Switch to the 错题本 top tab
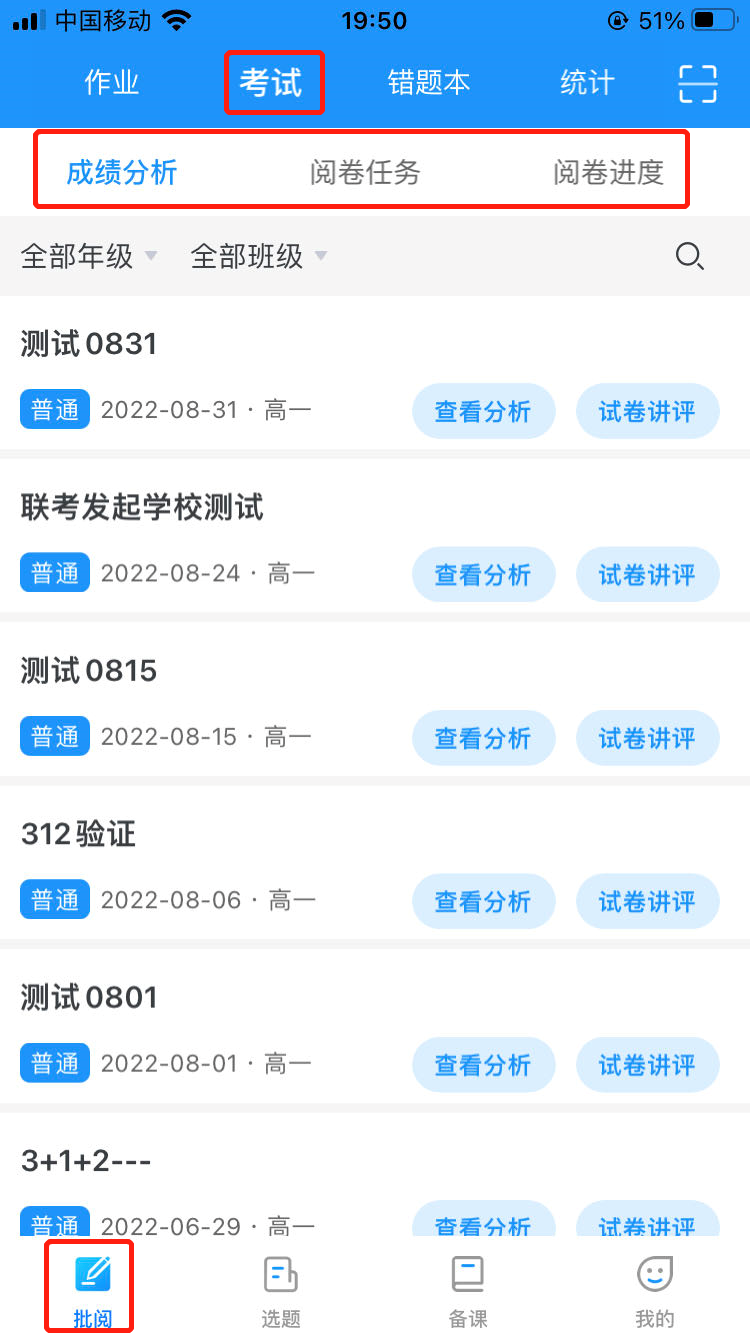 pyautogui.click(x=429, y=83)
